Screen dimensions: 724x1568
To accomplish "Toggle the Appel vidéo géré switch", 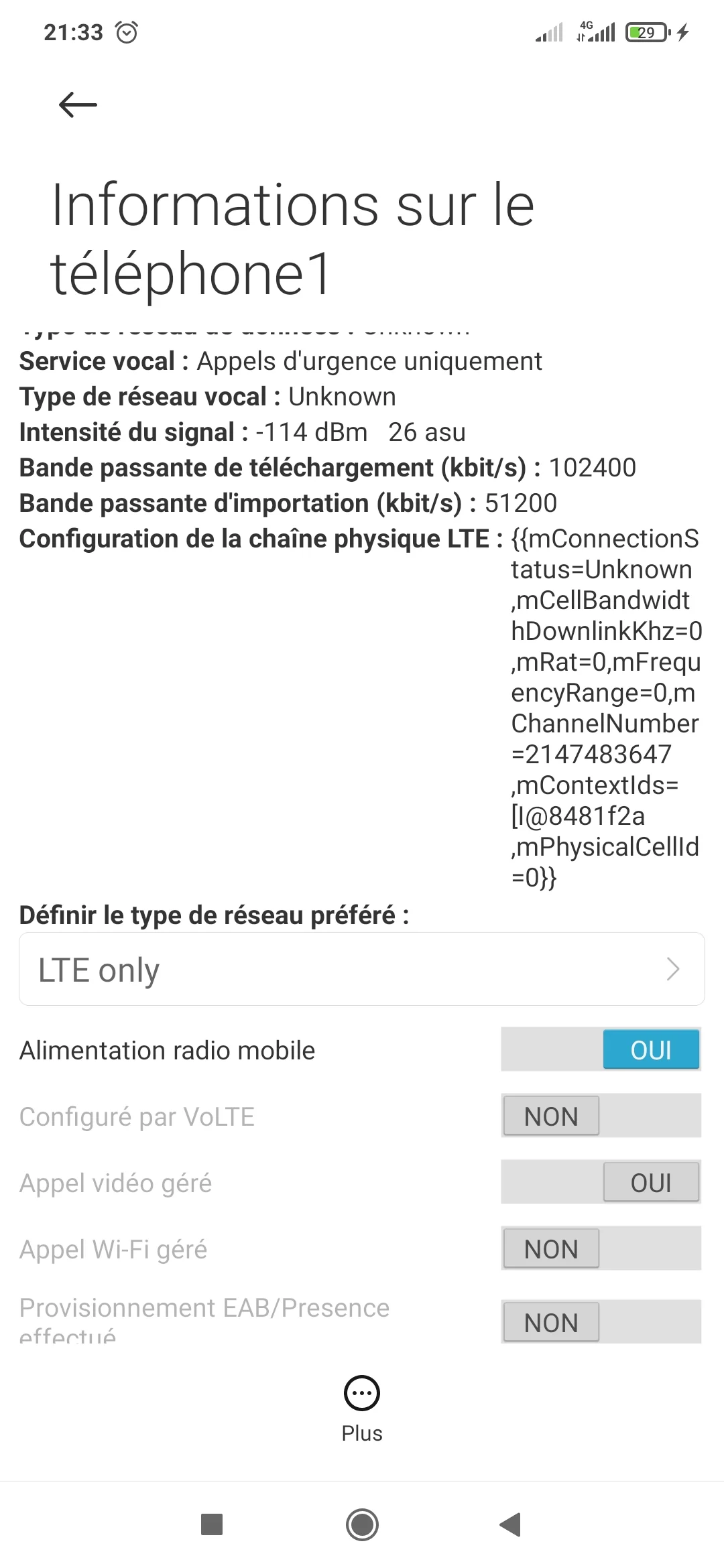I will click(x=601, y=1182).
